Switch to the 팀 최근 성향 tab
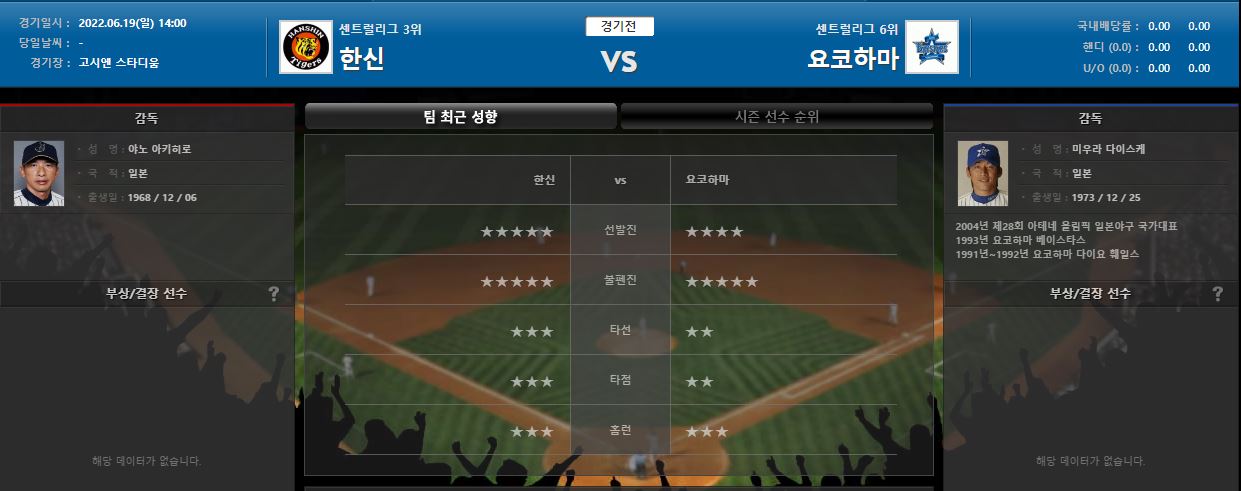Viewport: 1241px width, 491px height. click(461, 117)
